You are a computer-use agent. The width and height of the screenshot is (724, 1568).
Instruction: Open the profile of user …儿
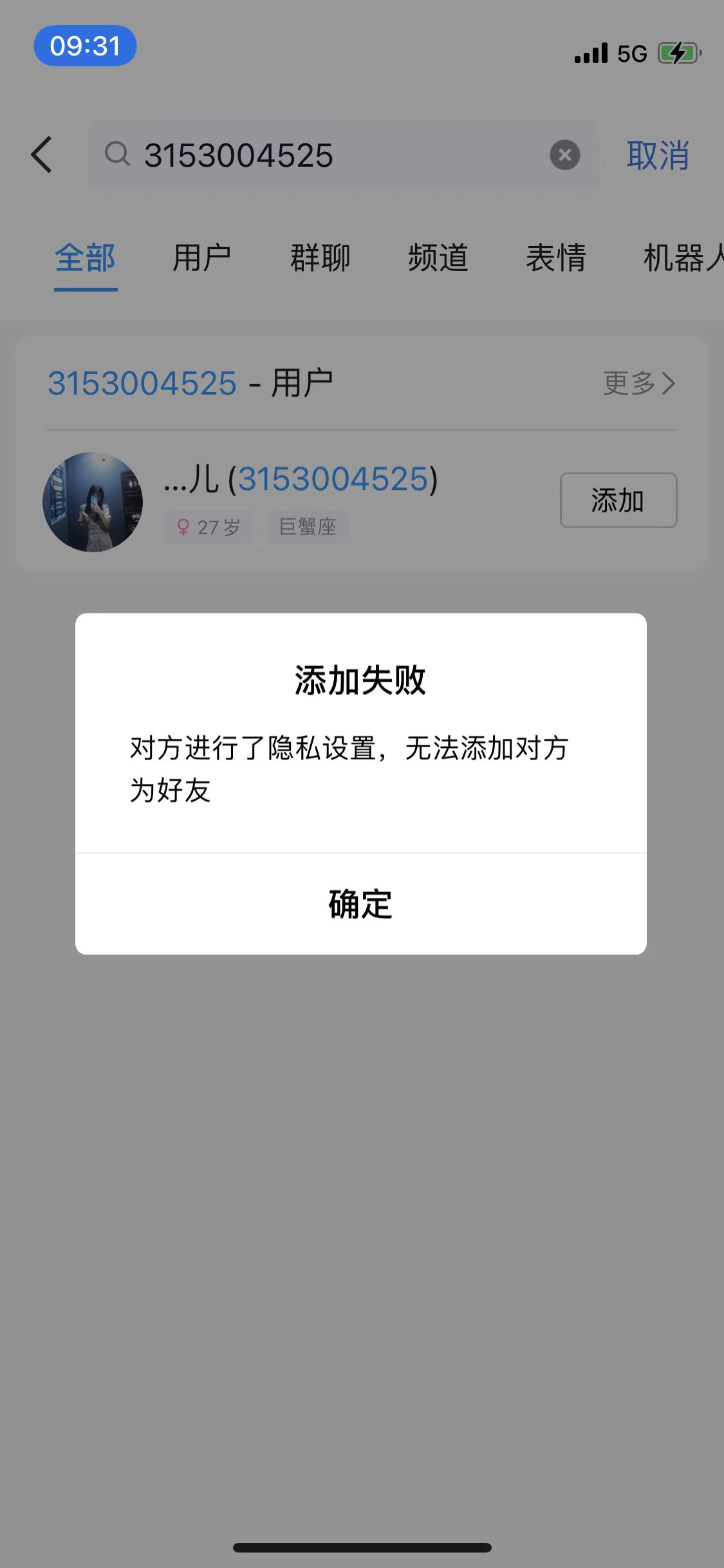[x=93, y=501]
